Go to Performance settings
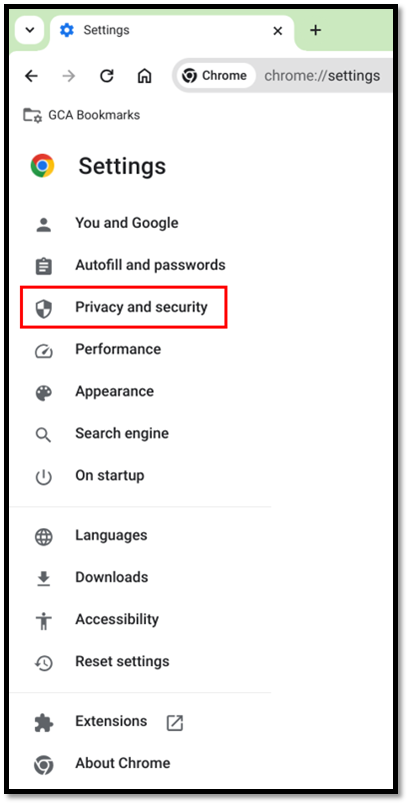The height and width of the screenshot is (805, 409). 118,350
